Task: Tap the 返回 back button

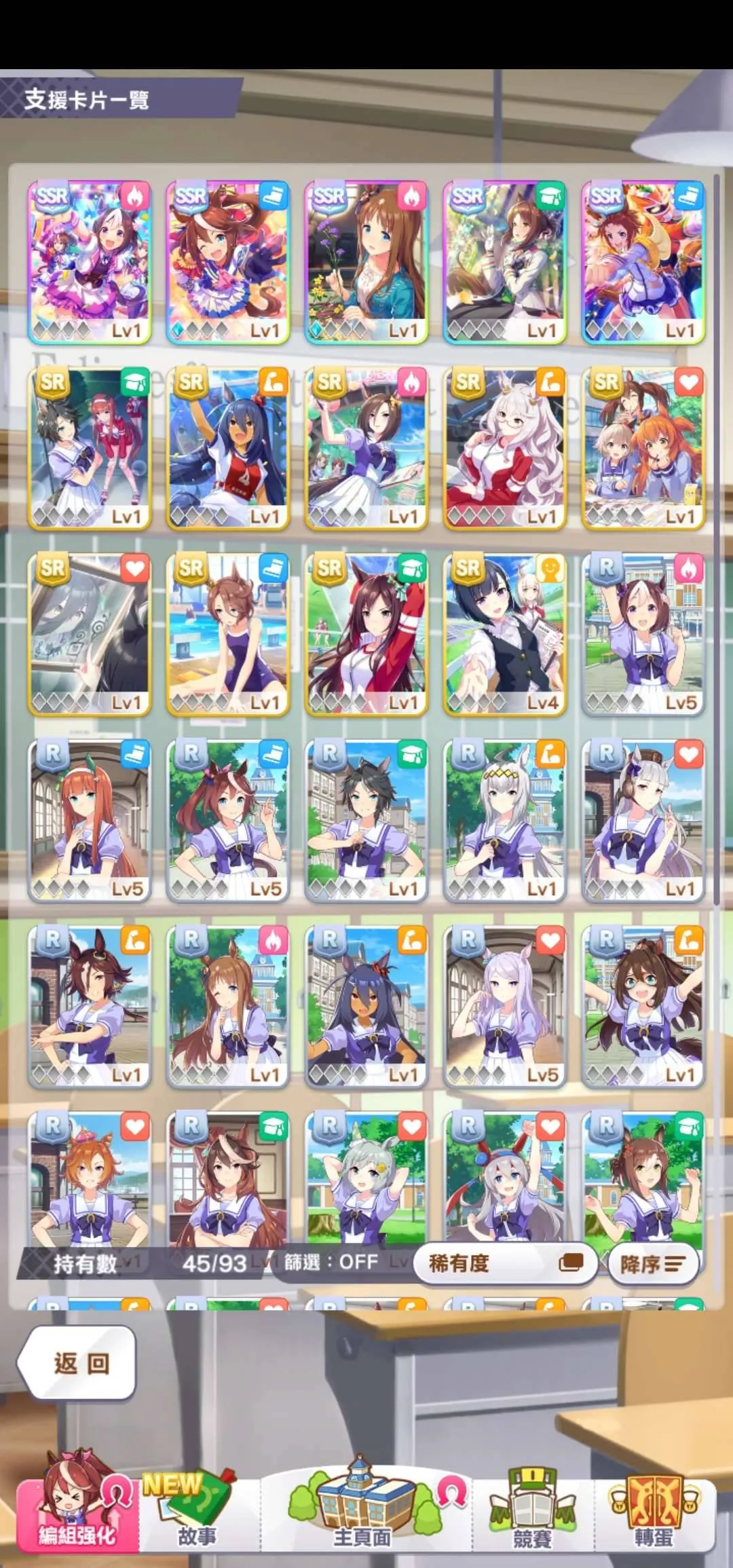Action: pos(78,1362)
